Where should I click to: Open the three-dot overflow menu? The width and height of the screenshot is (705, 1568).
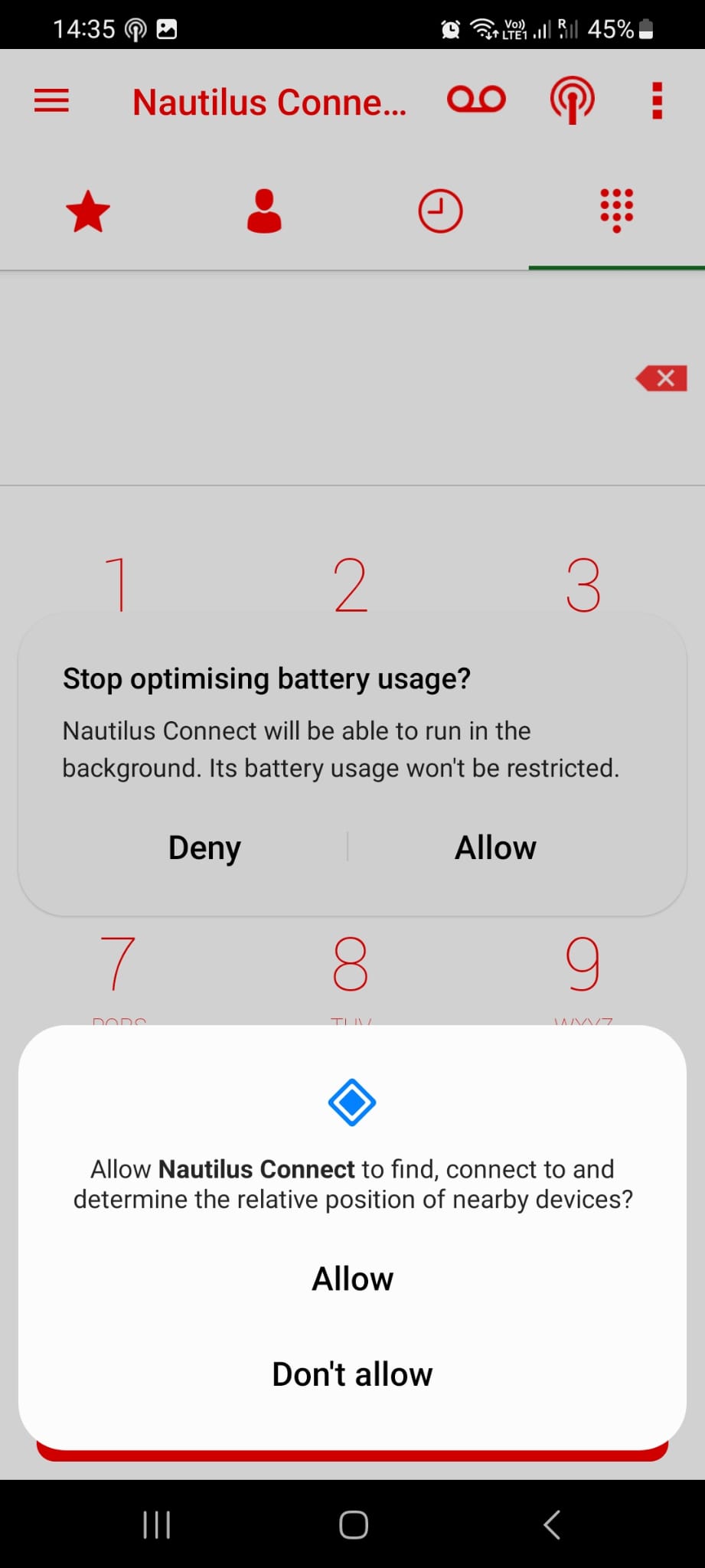point(655,100)
